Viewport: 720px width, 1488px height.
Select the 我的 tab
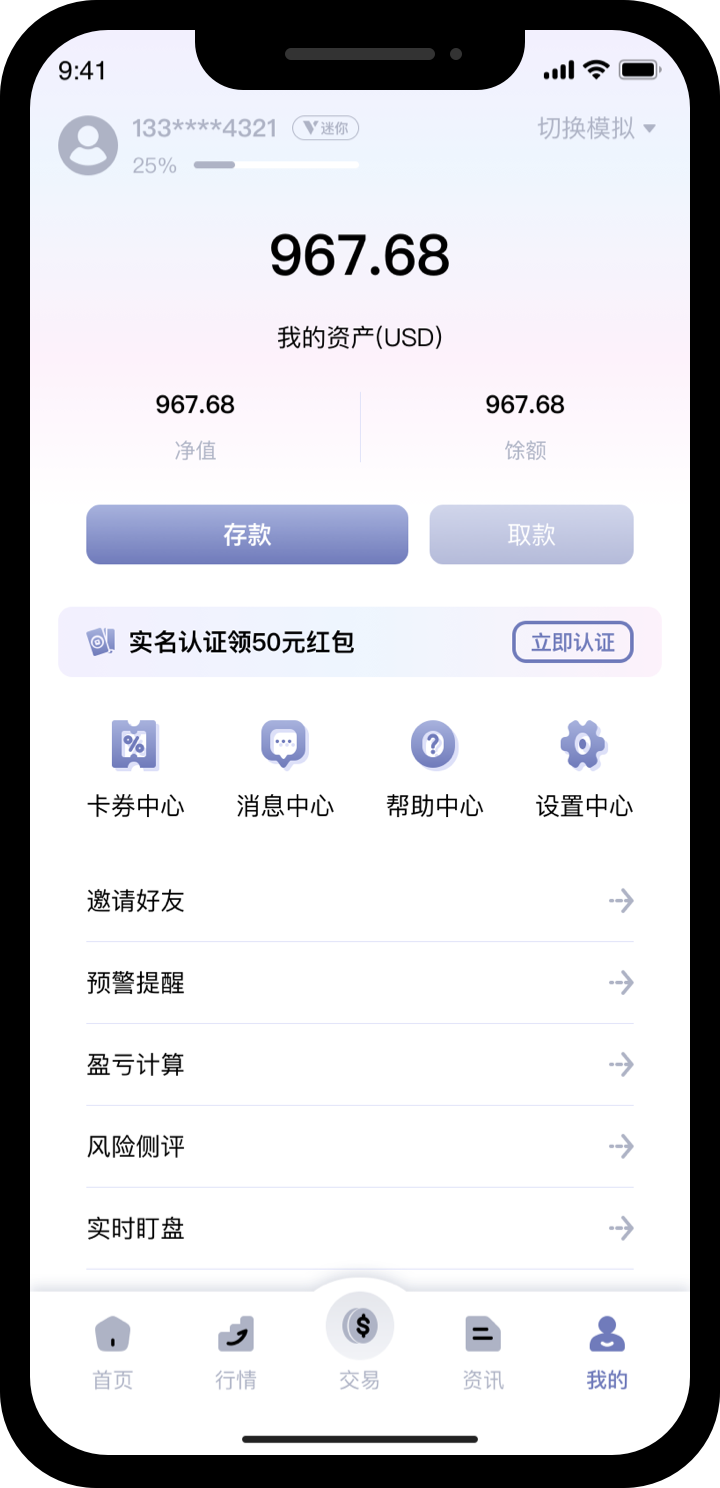[x=606, y=1352]
